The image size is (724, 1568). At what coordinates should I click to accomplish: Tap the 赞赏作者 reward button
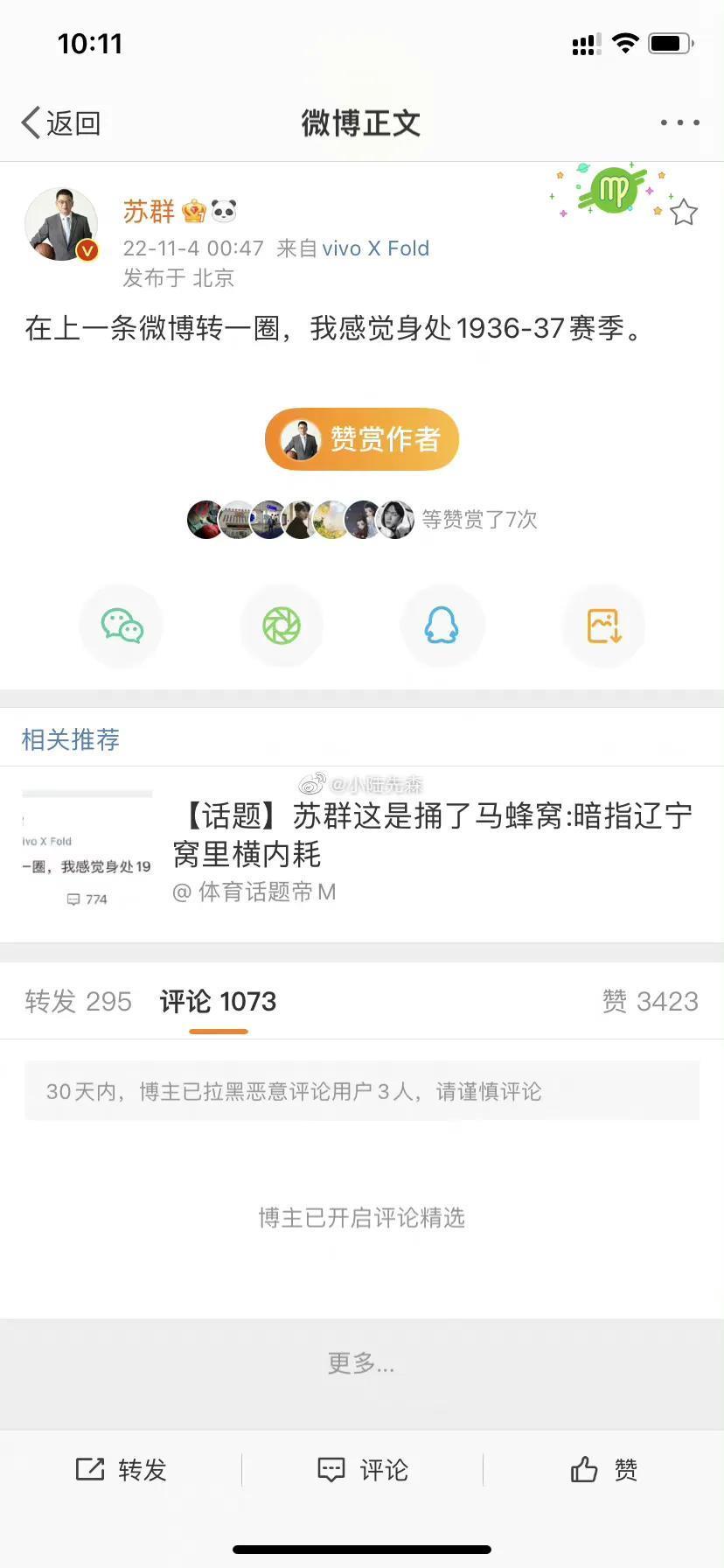pos(362,439)
